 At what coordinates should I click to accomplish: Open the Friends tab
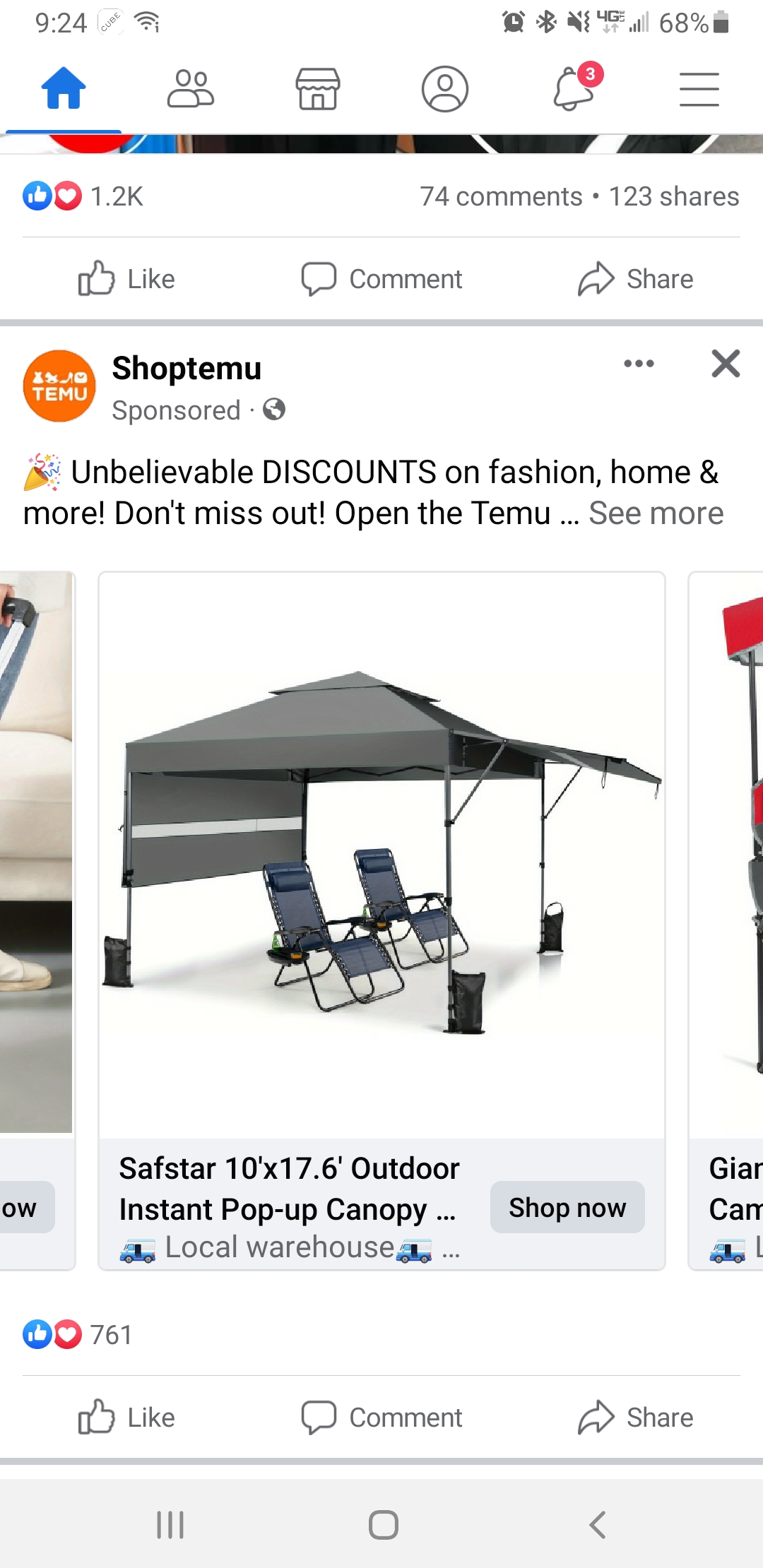[x=190, y=89]
